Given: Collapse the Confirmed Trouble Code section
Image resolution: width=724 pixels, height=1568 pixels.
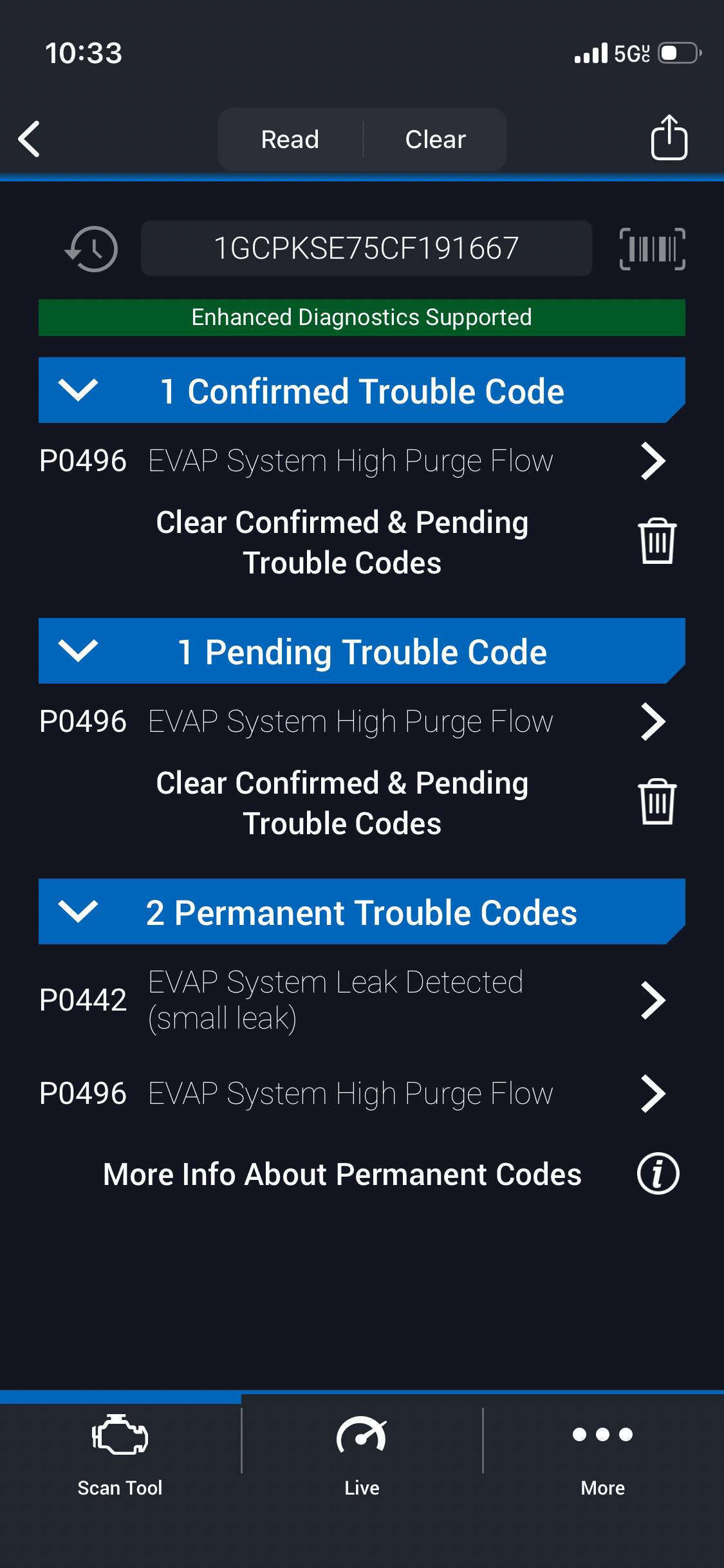Looking at the screenshot, I should click(78, 390).
